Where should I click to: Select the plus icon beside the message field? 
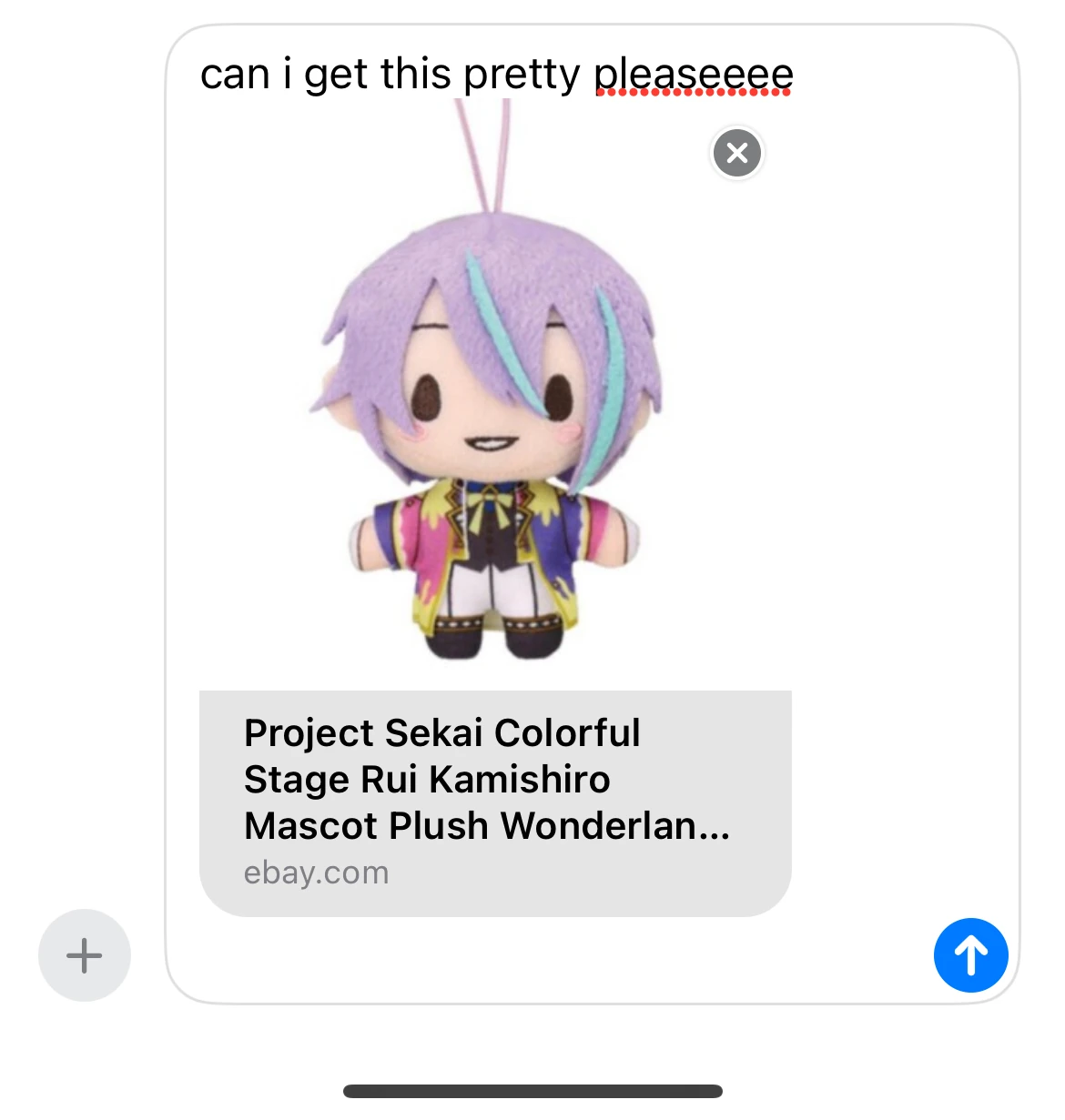[x=84, y=955]
